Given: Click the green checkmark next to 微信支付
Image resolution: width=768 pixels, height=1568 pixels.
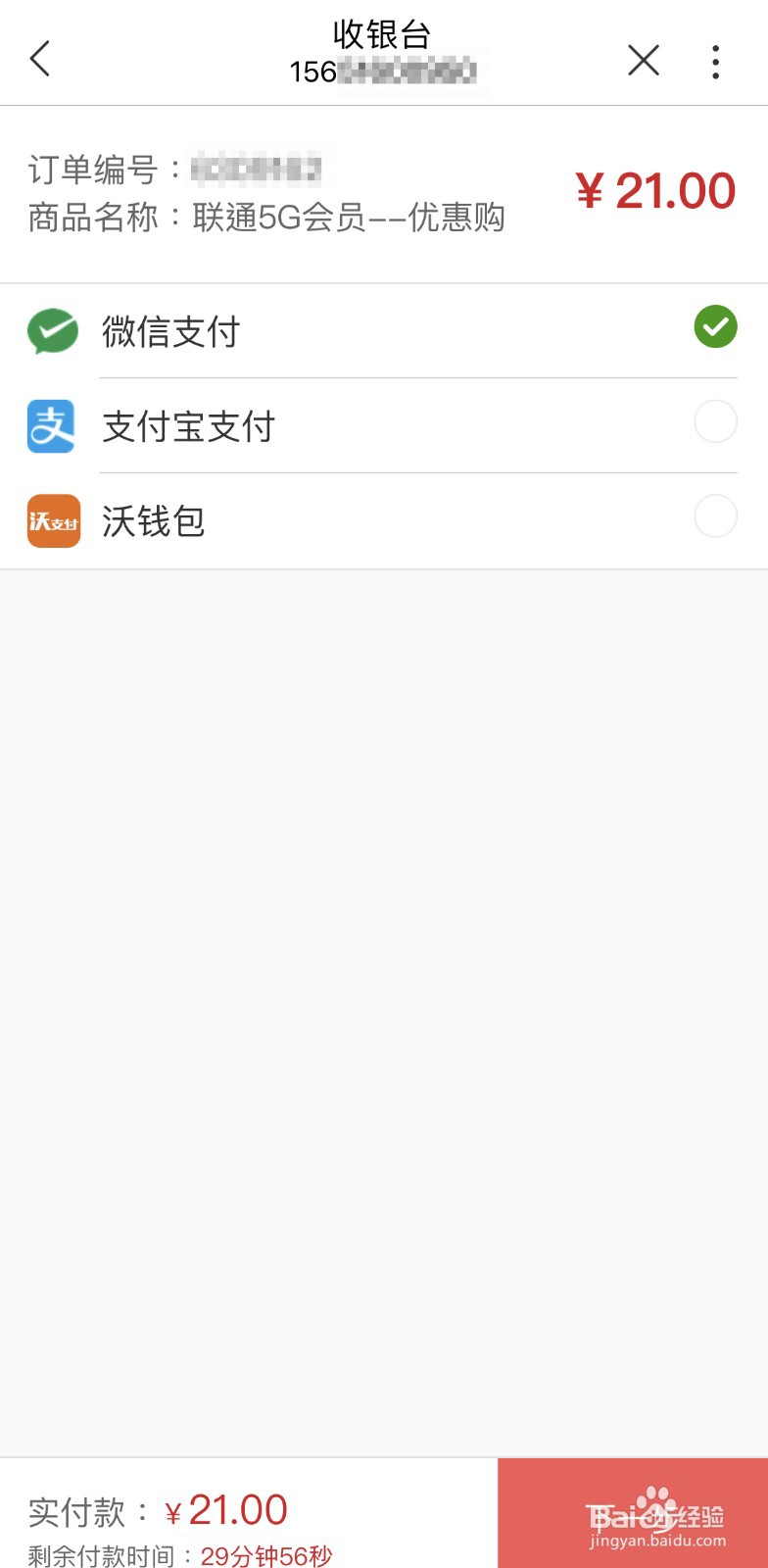Looking at the screenshot, I should point(715,327).
